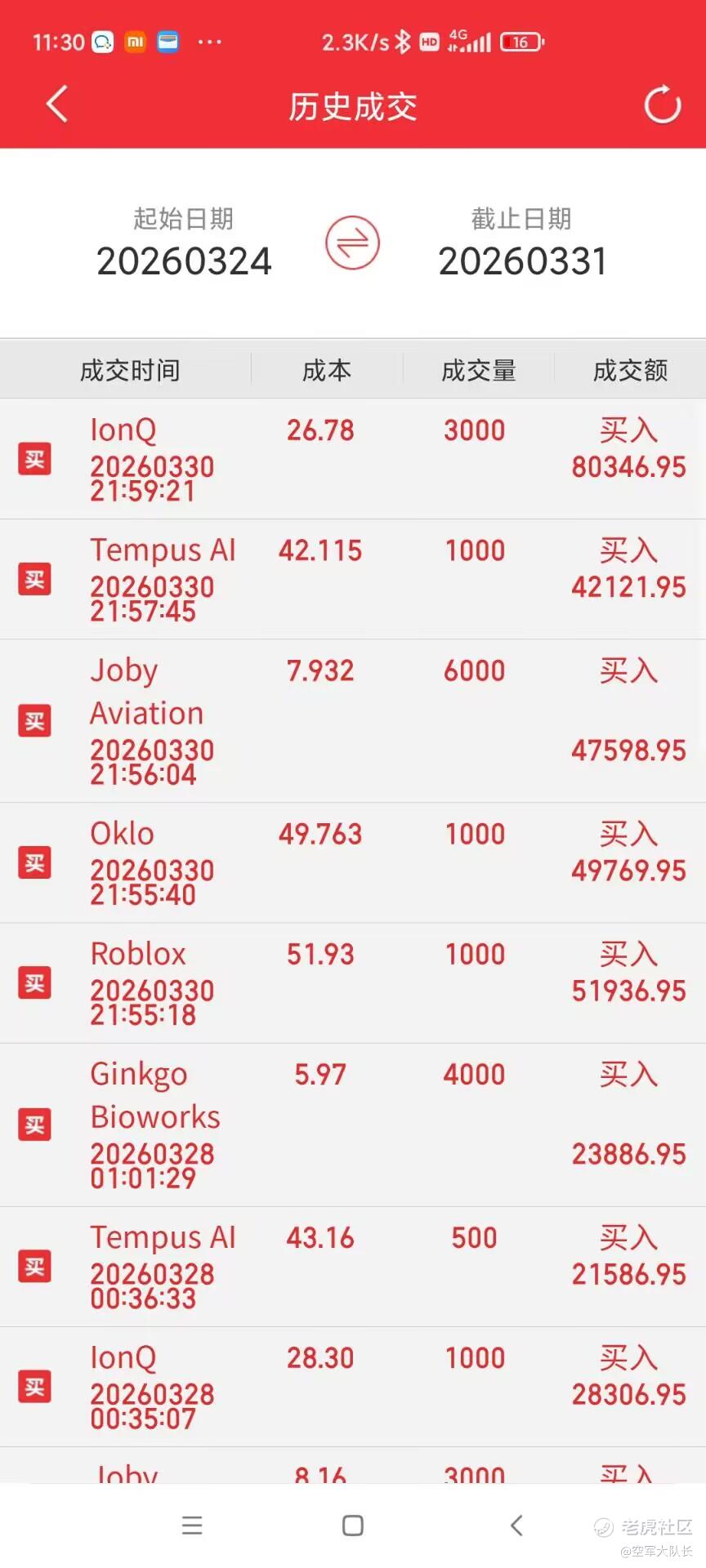Refresh the trade history list
Image resolution: width=706 pixels, height=1568 pixels.
(662, 105)
